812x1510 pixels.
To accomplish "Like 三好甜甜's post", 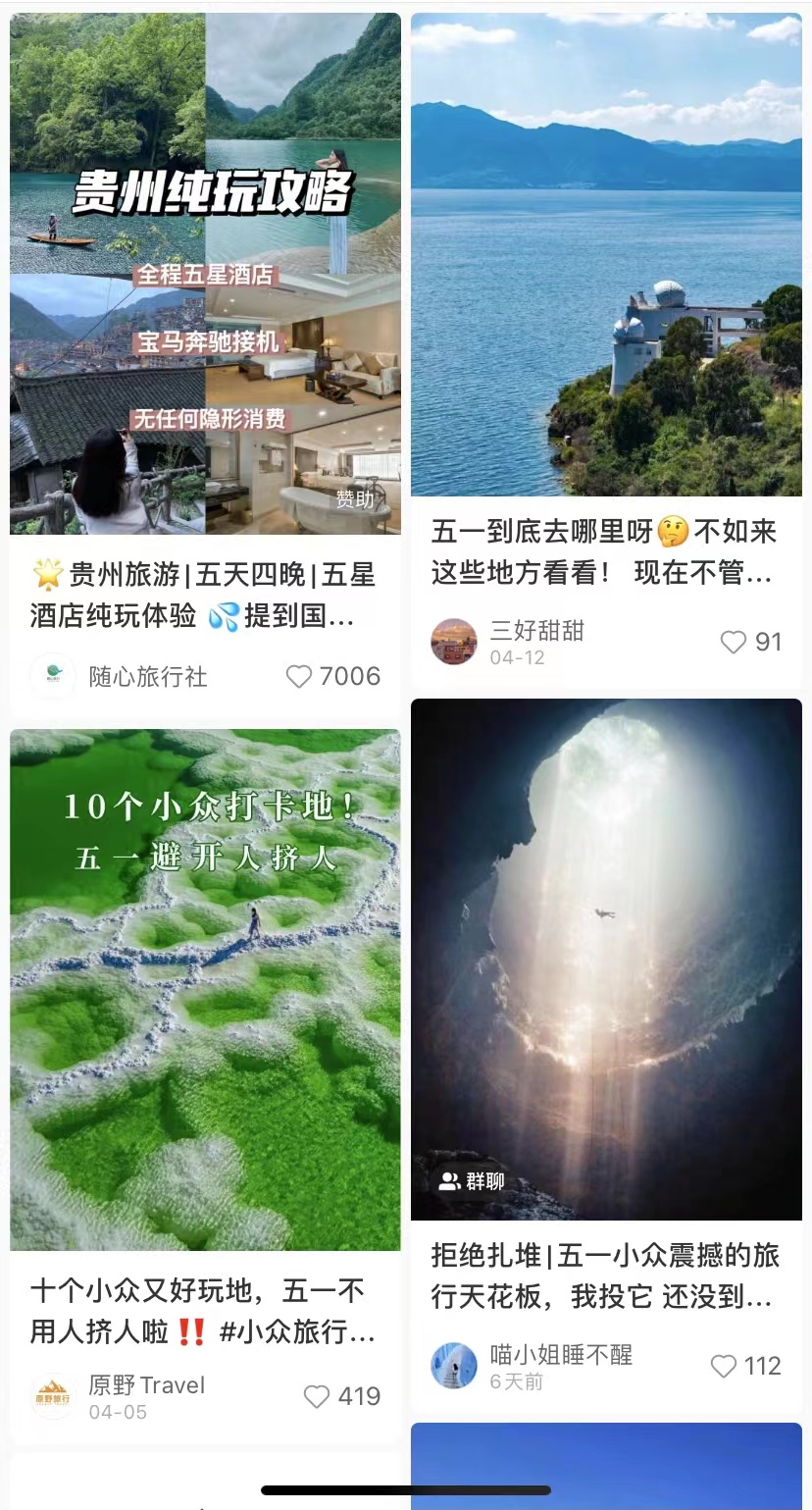I will 734,642.
